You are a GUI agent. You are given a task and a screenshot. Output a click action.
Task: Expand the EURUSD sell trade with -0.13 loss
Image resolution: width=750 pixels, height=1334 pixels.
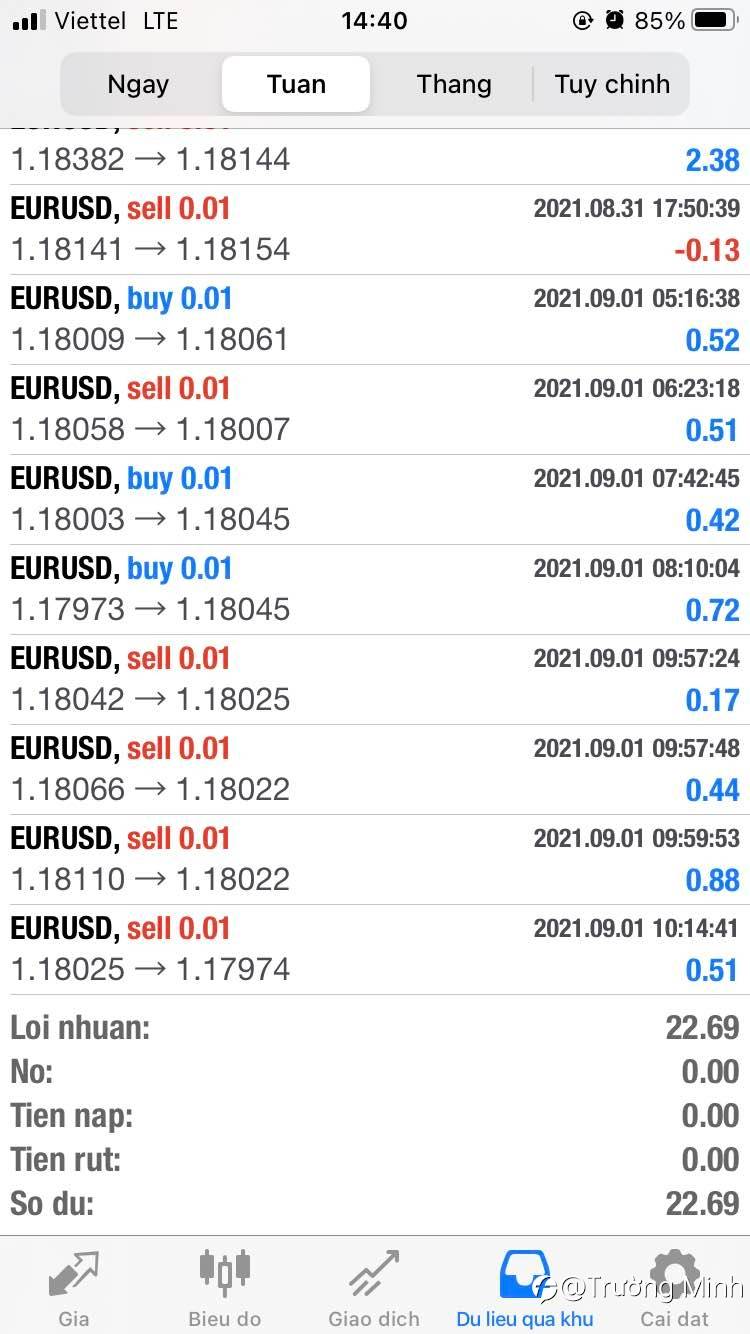(375, 229)
